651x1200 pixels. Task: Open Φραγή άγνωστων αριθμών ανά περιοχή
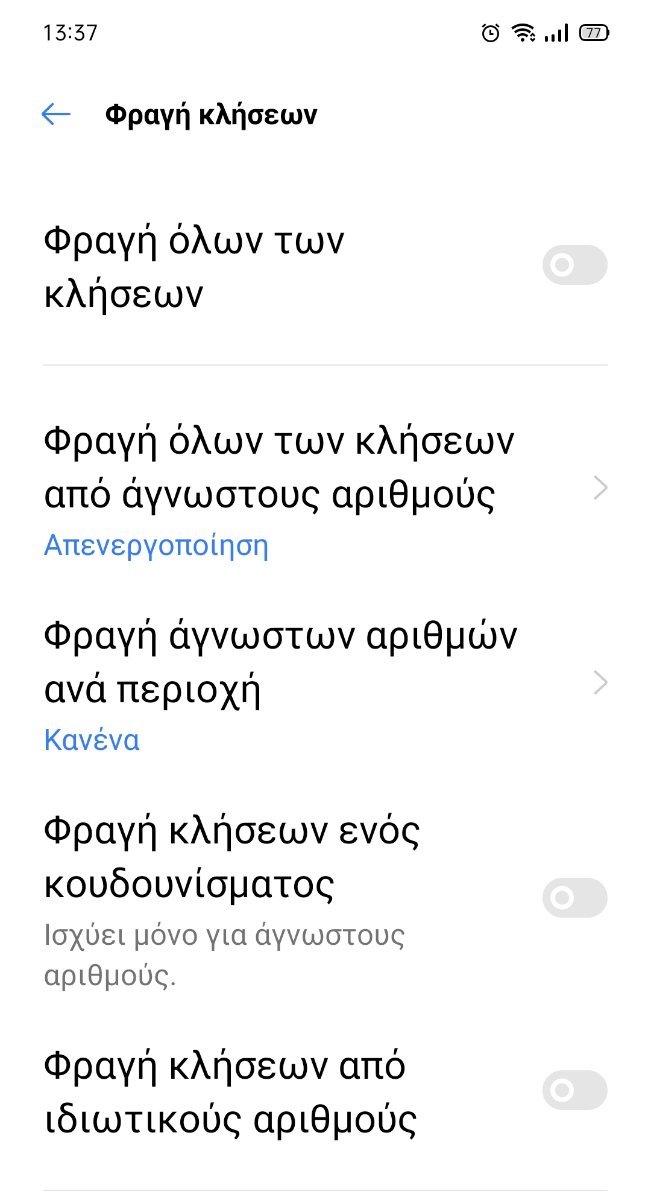coord(325,685)
